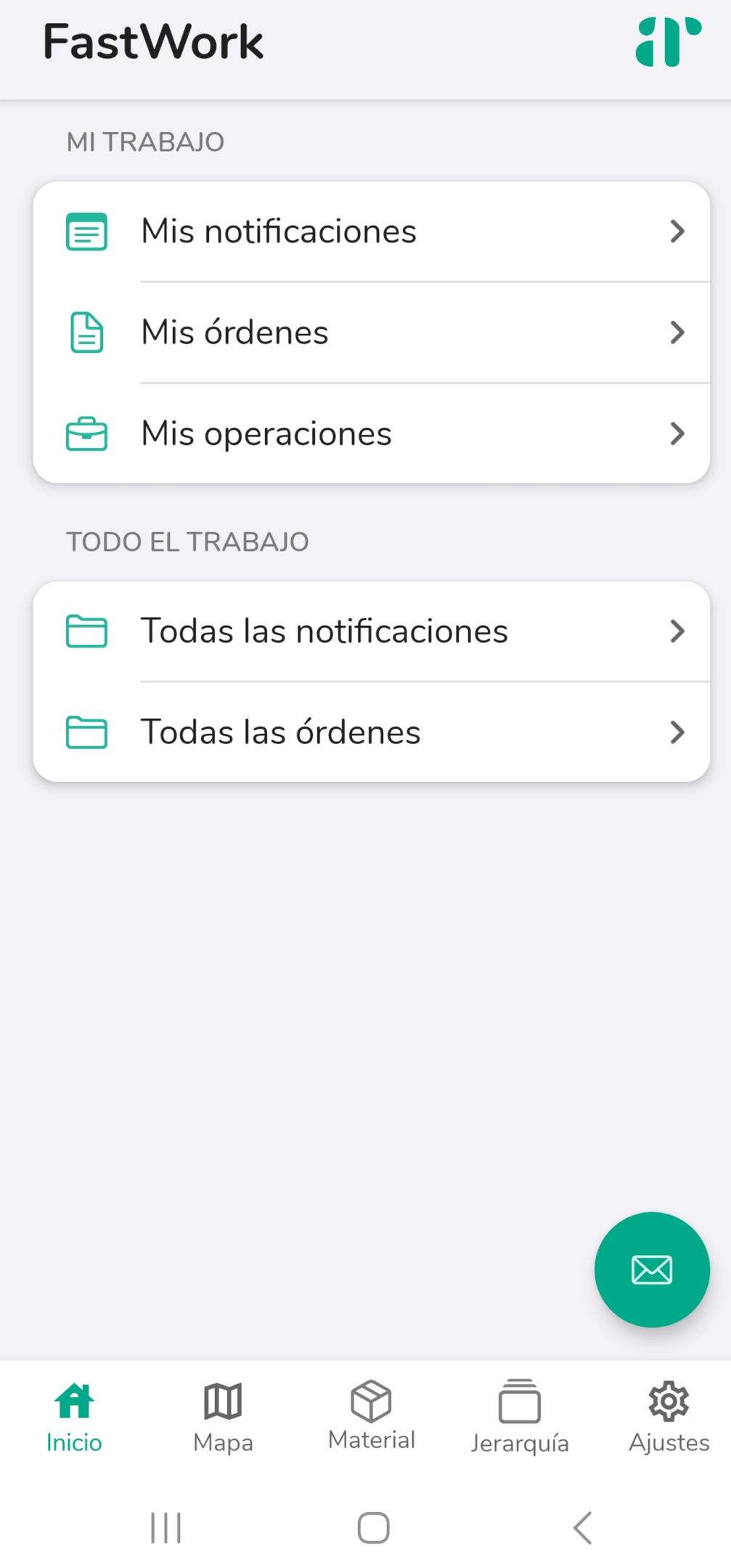This screenshot has height=1568, width=731.
Task: Open the Jerarquía tab
Action: tap(520, 1416)
